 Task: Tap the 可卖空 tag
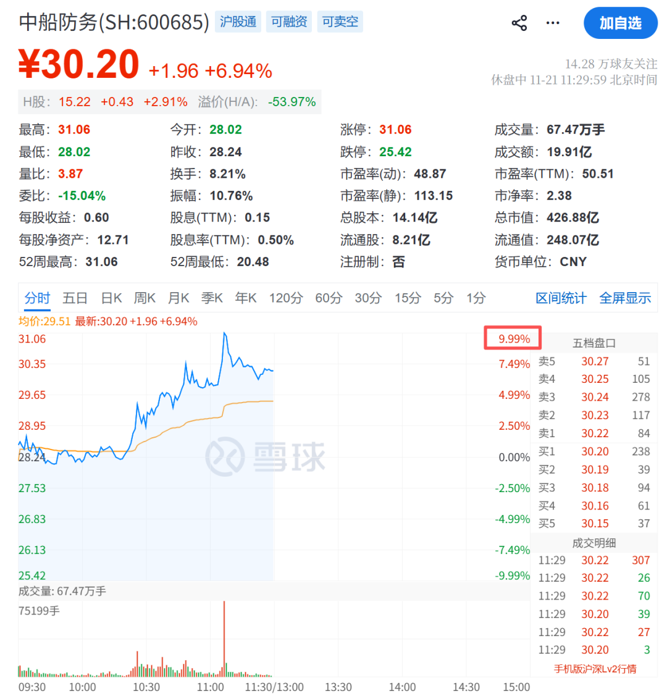coord(341,21)
